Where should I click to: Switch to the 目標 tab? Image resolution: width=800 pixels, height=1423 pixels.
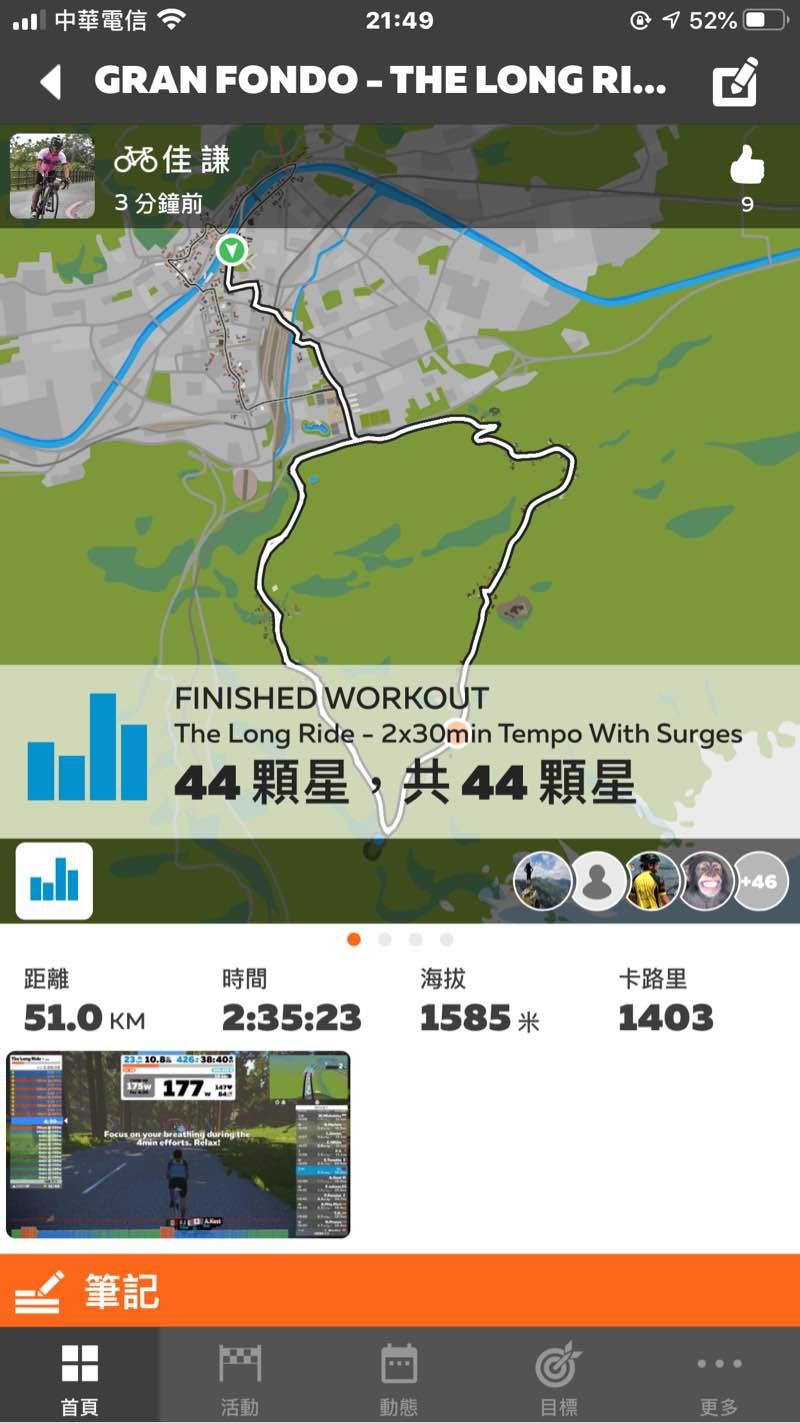[x=558, y=1377]
